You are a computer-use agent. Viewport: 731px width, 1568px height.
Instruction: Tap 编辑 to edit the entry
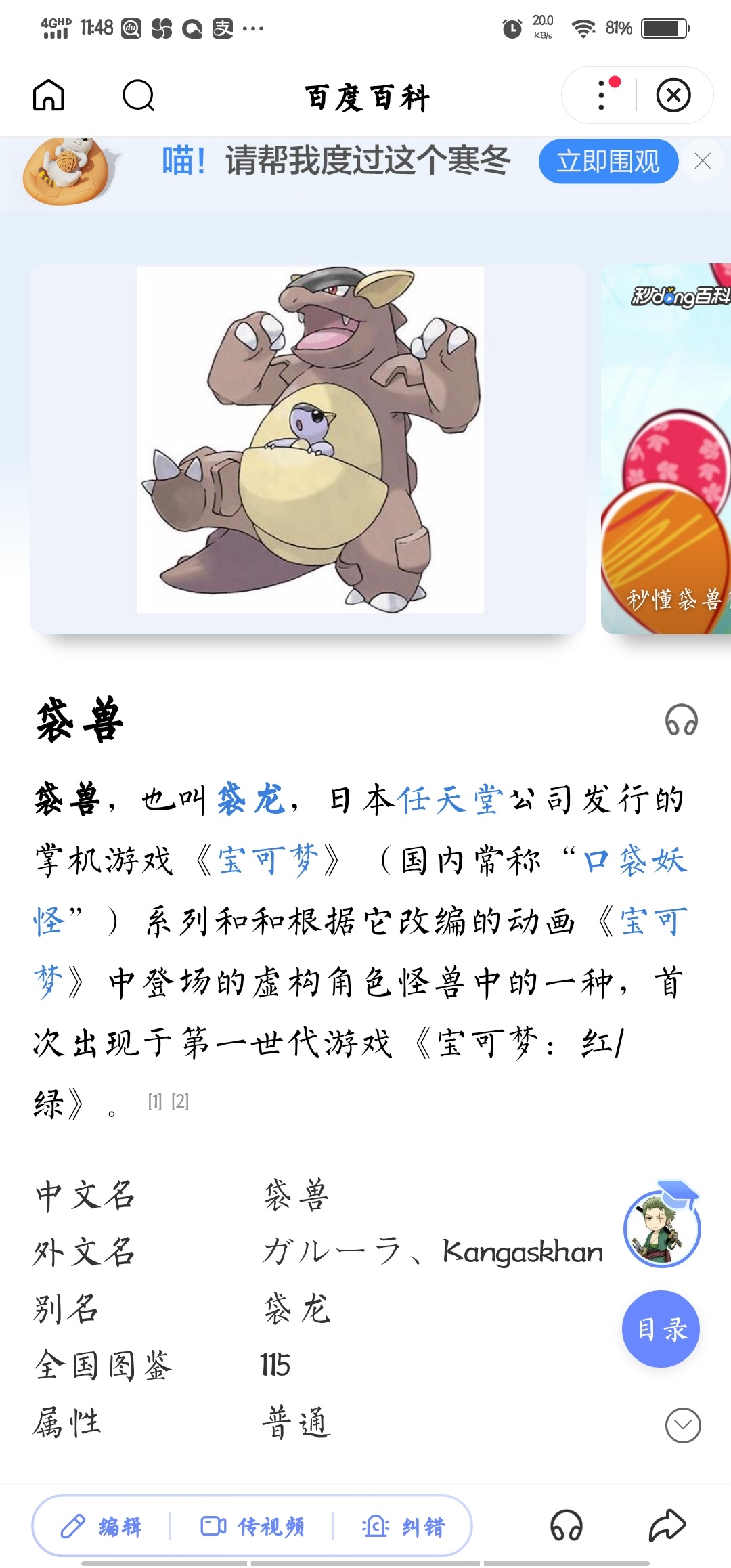tap(102, 1526)
